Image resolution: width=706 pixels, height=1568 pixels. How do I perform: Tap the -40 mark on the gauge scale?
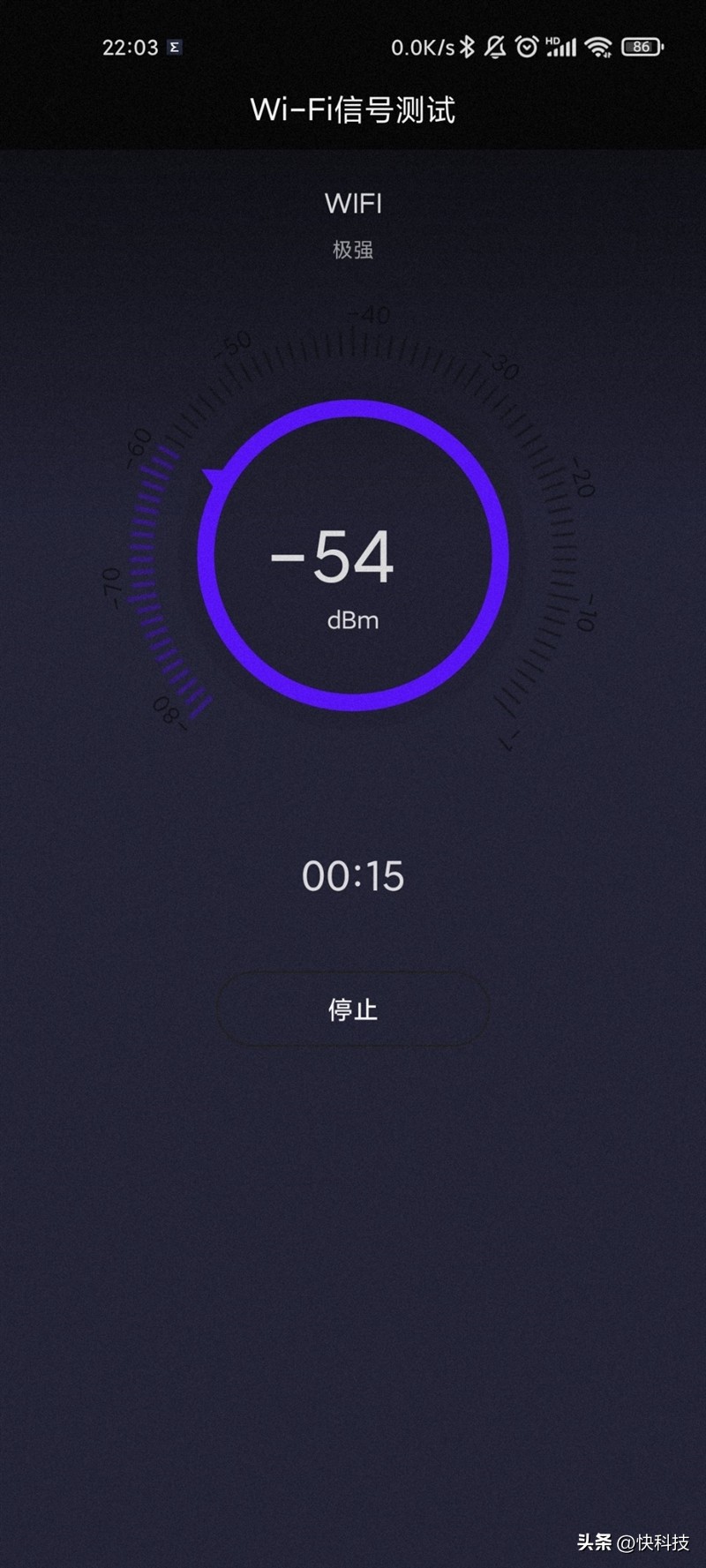367,316
